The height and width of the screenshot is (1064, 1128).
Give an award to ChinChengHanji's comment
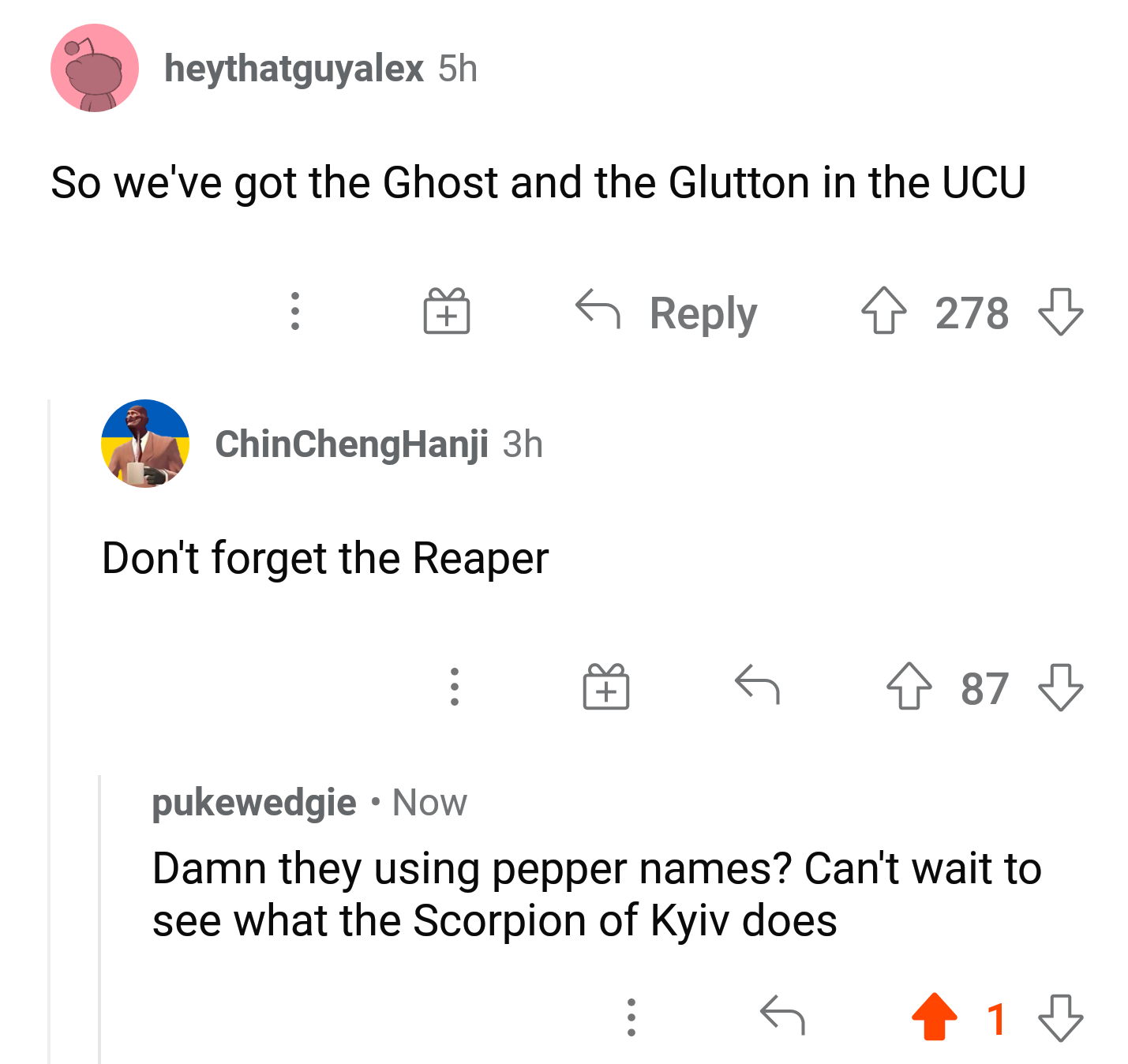[606, 687]
